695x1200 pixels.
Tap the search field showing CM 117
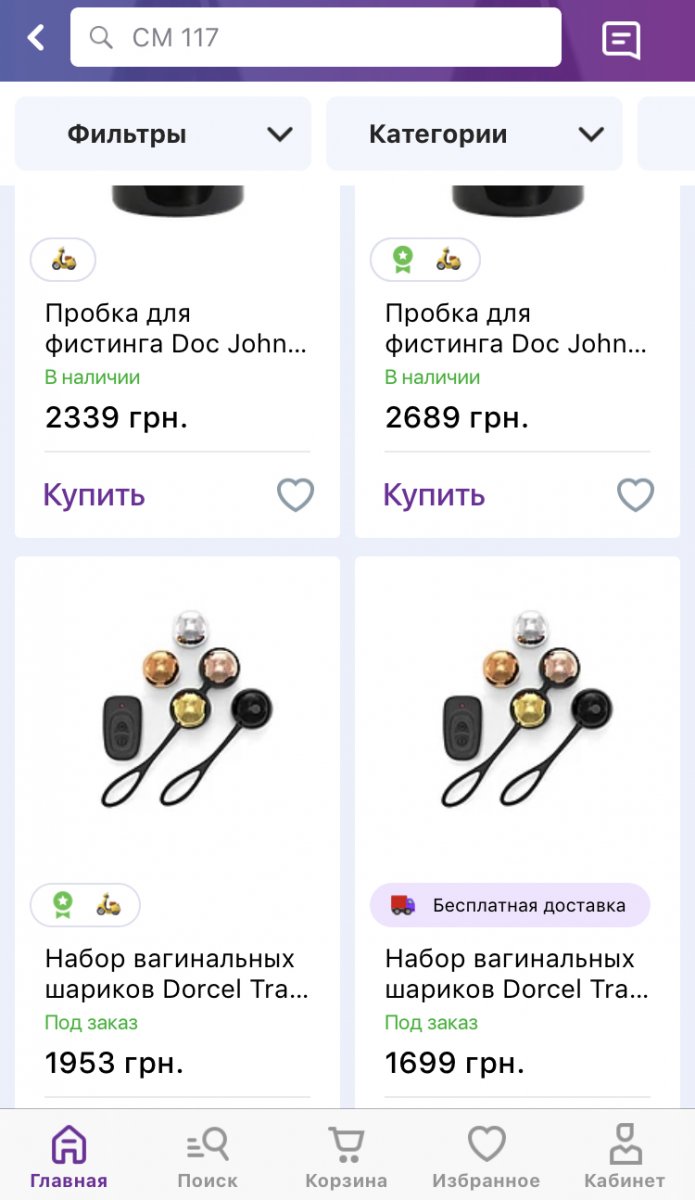pos(315,38)
